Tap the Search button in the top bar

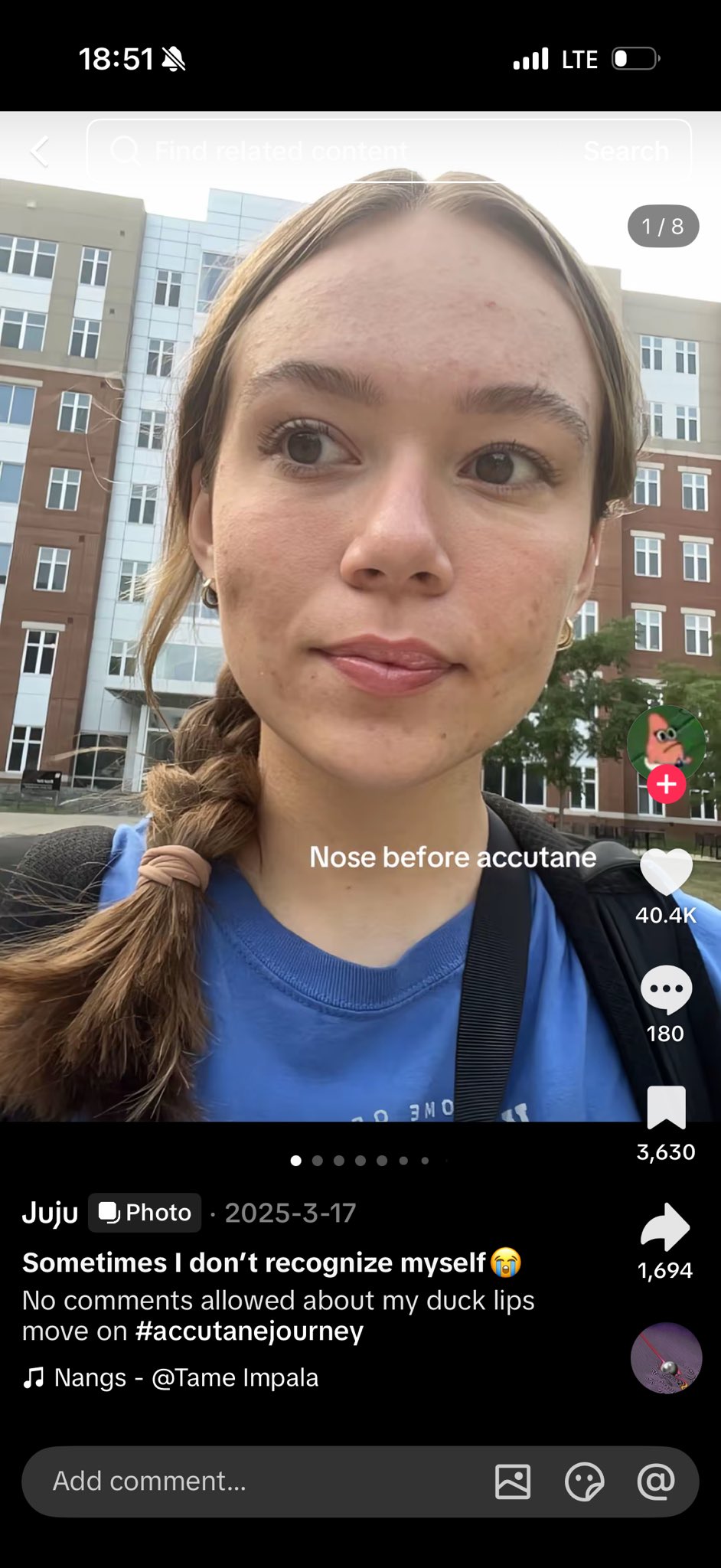(x=626, y=151)
